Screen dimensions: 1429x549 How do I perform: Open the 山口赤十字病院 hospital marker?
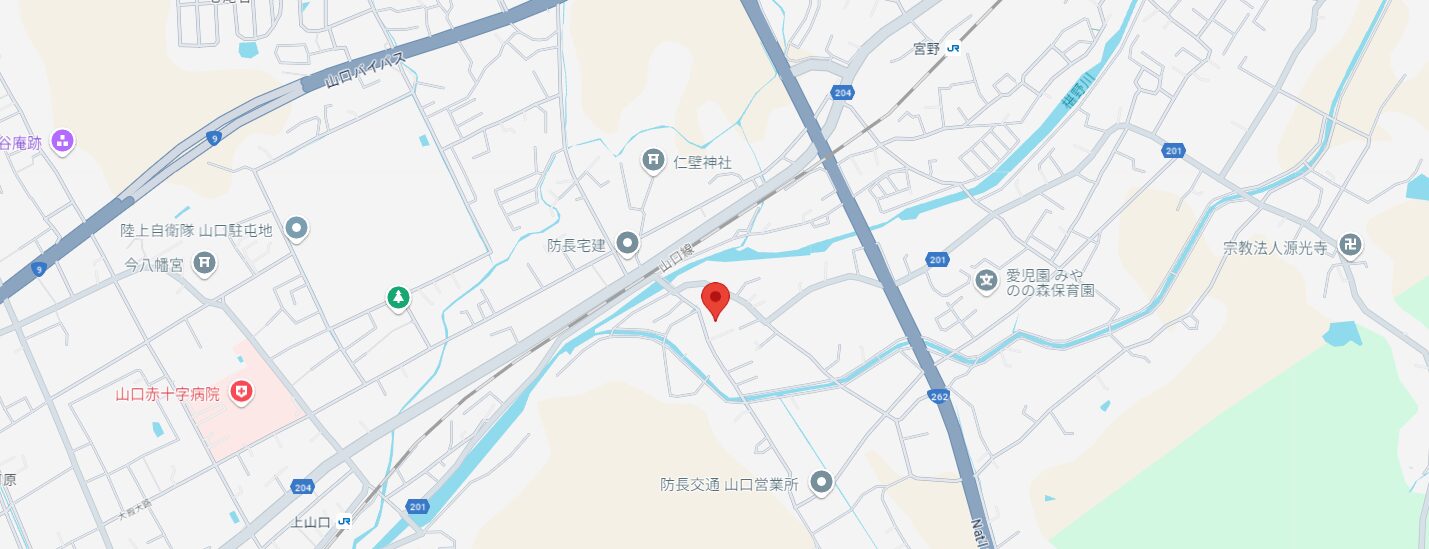tap(241, 393)
